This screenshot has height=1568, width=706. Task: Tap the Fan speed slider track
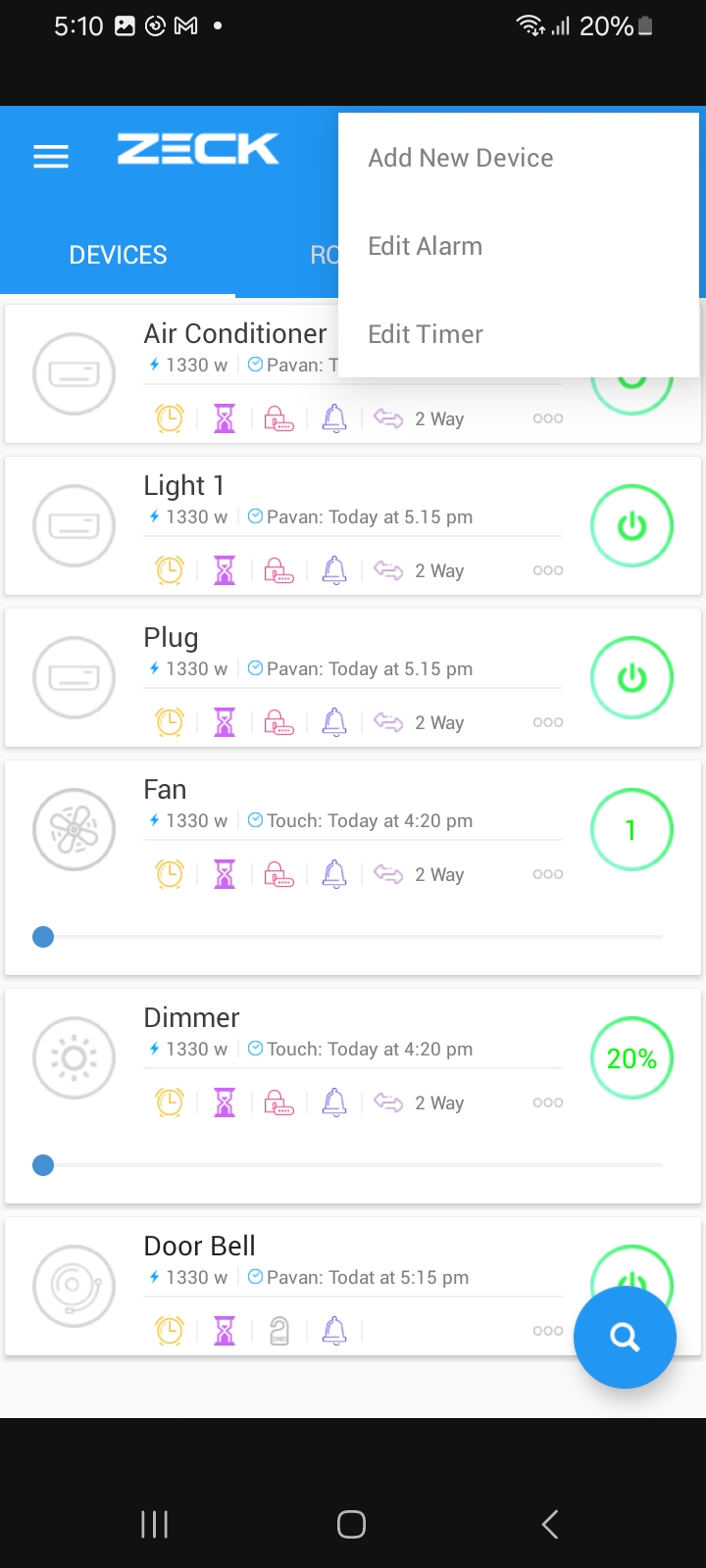353,937
